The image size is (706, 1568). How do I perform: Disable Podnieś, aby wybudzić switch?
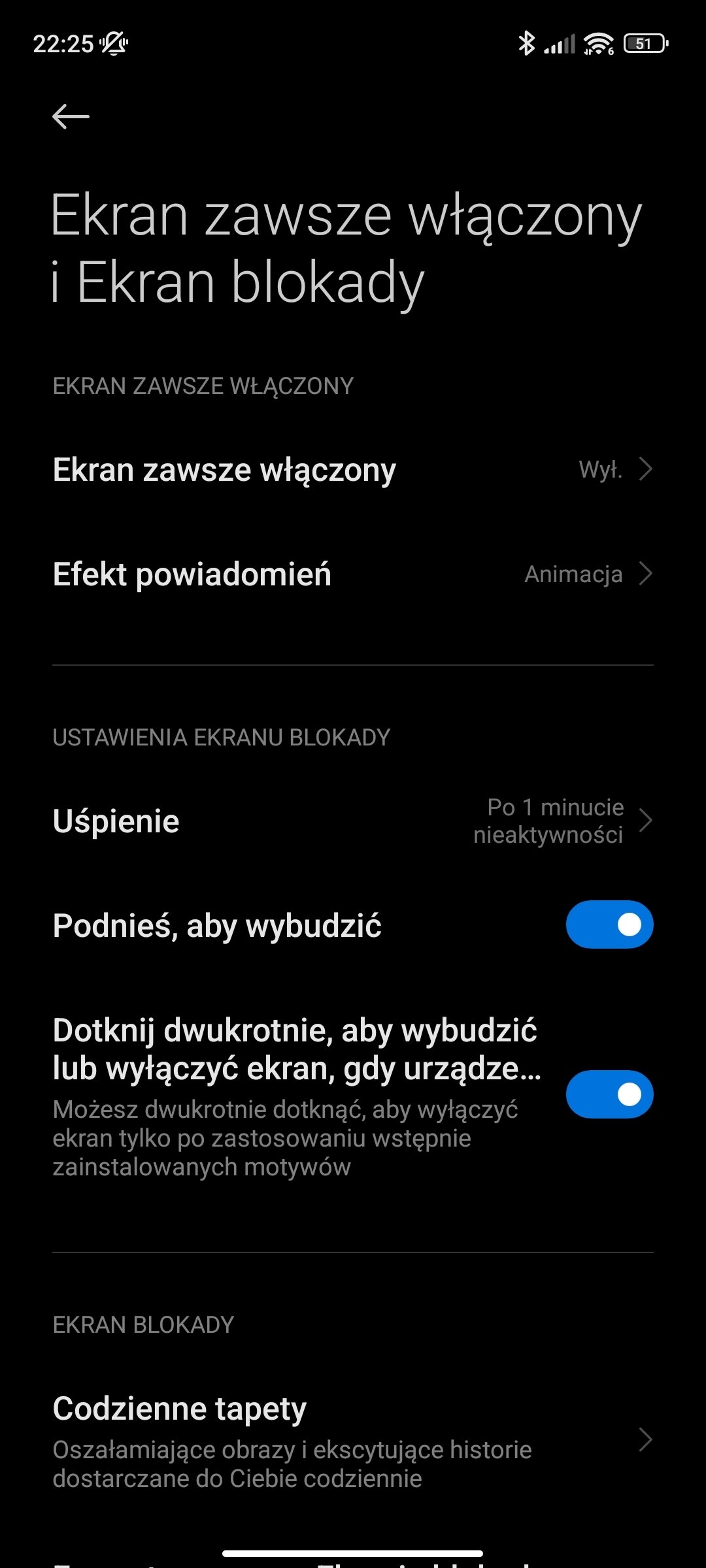(x=609, y=924)
